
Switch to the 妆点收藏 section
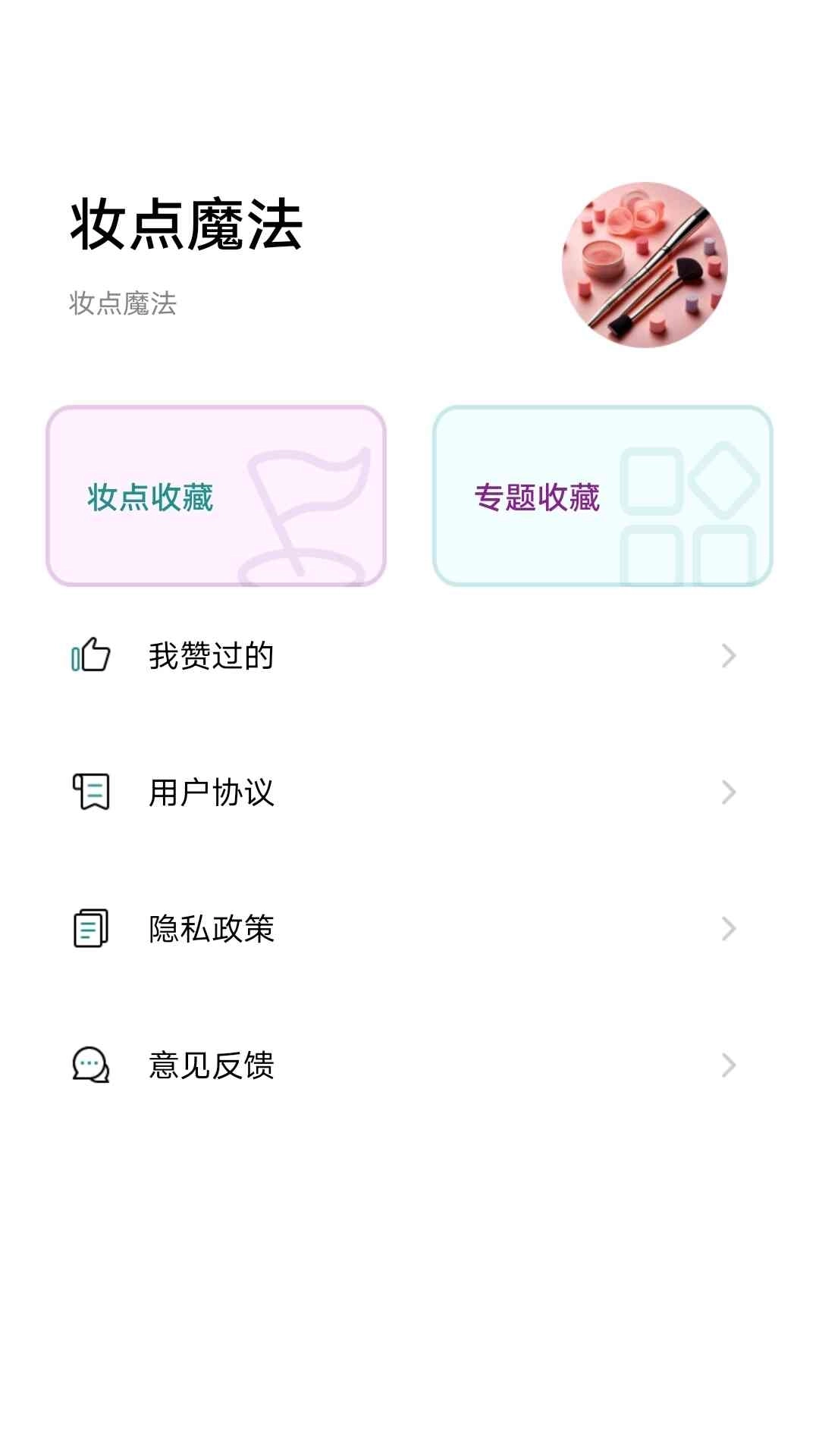pyautogui.click(x=149, y=497)
